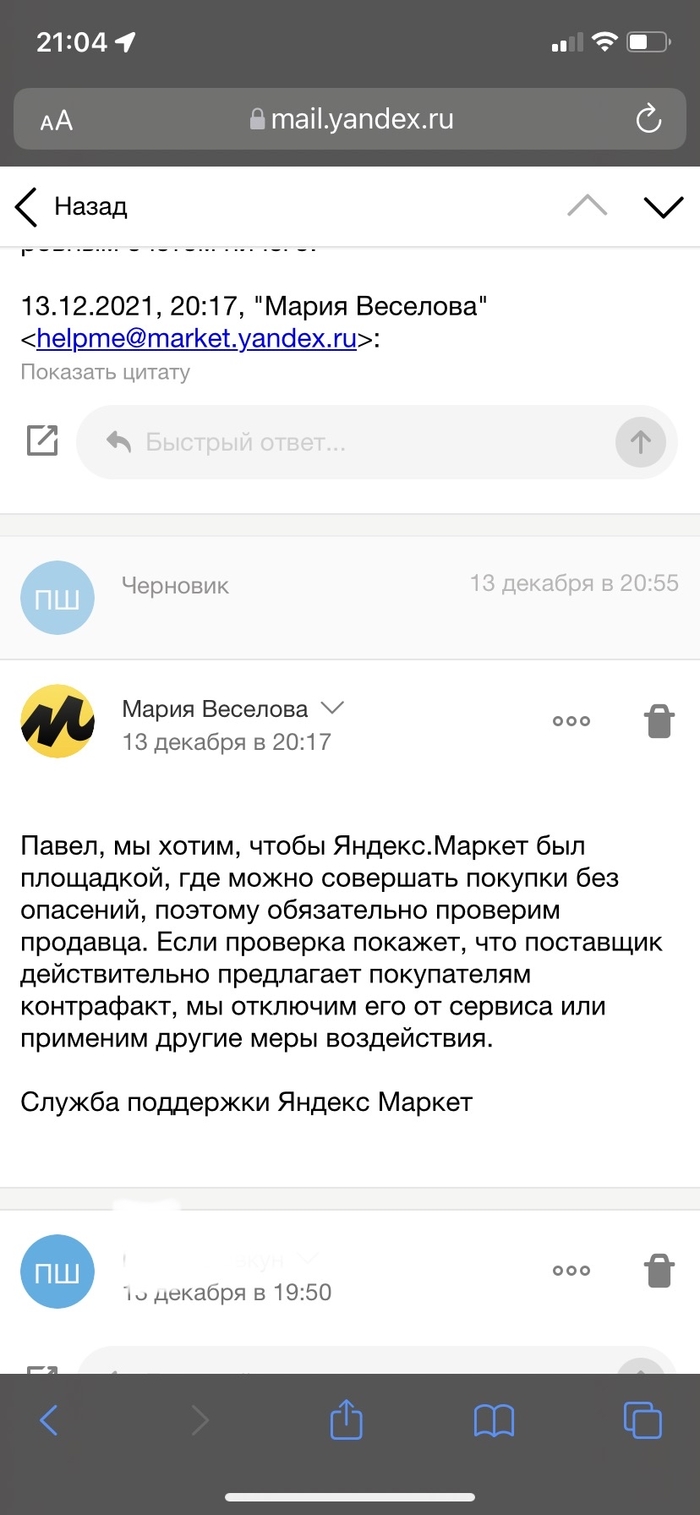
Task: Jump to the next message arrow
Action: (x=662, y=207)
